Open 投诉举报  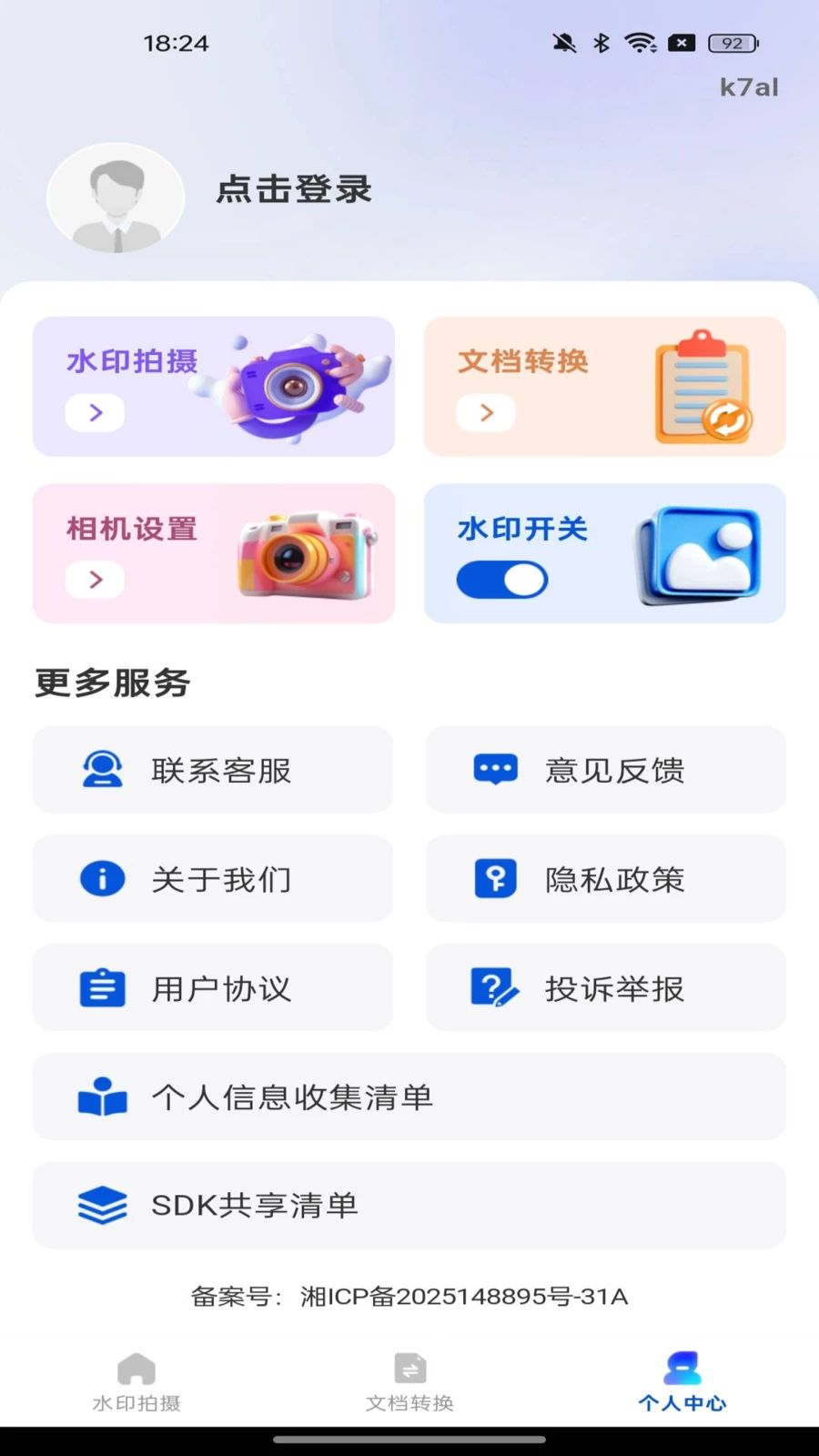(606, 987)
